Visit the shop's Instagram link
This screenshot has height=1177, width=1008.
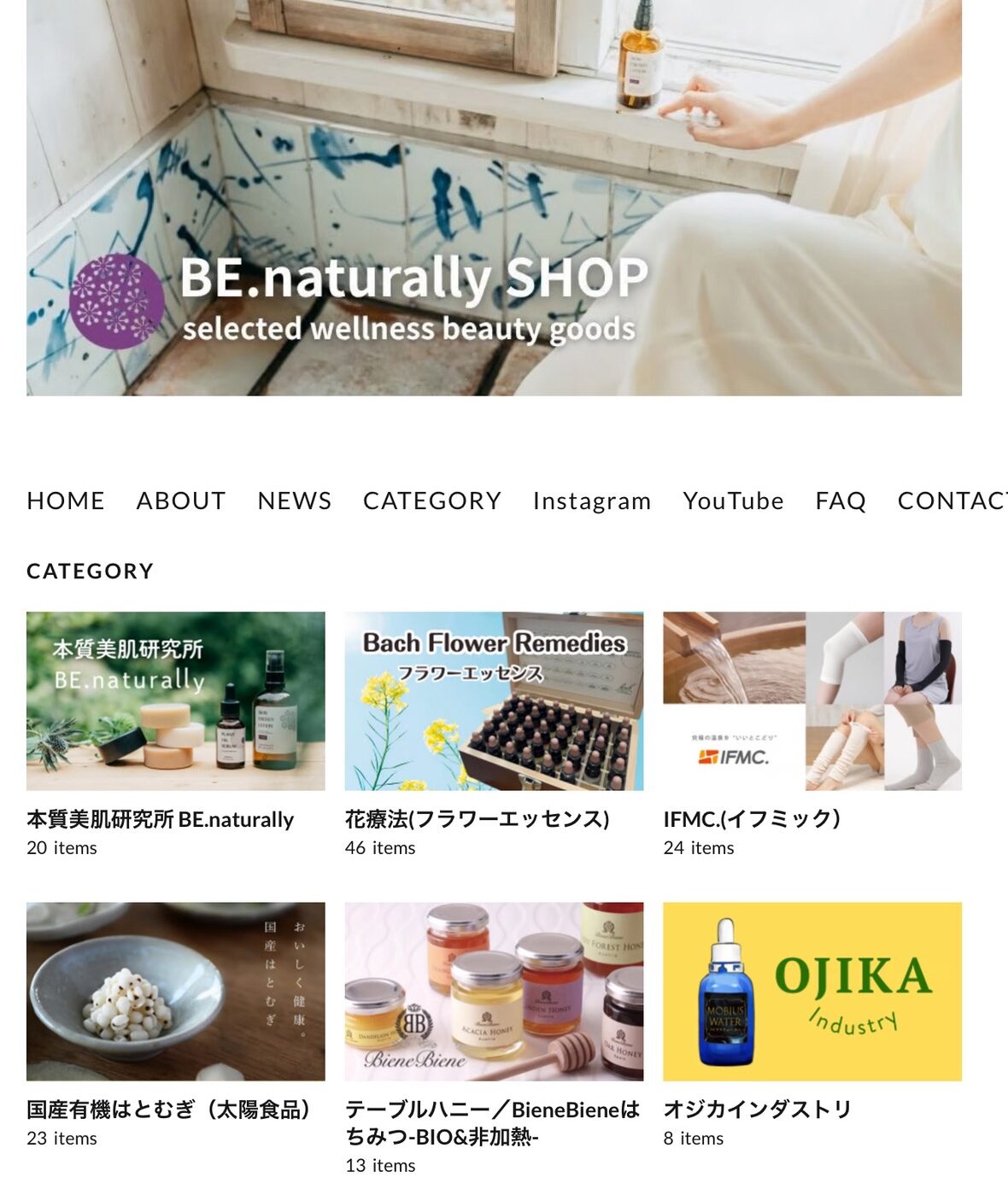(x=592, y=501)
